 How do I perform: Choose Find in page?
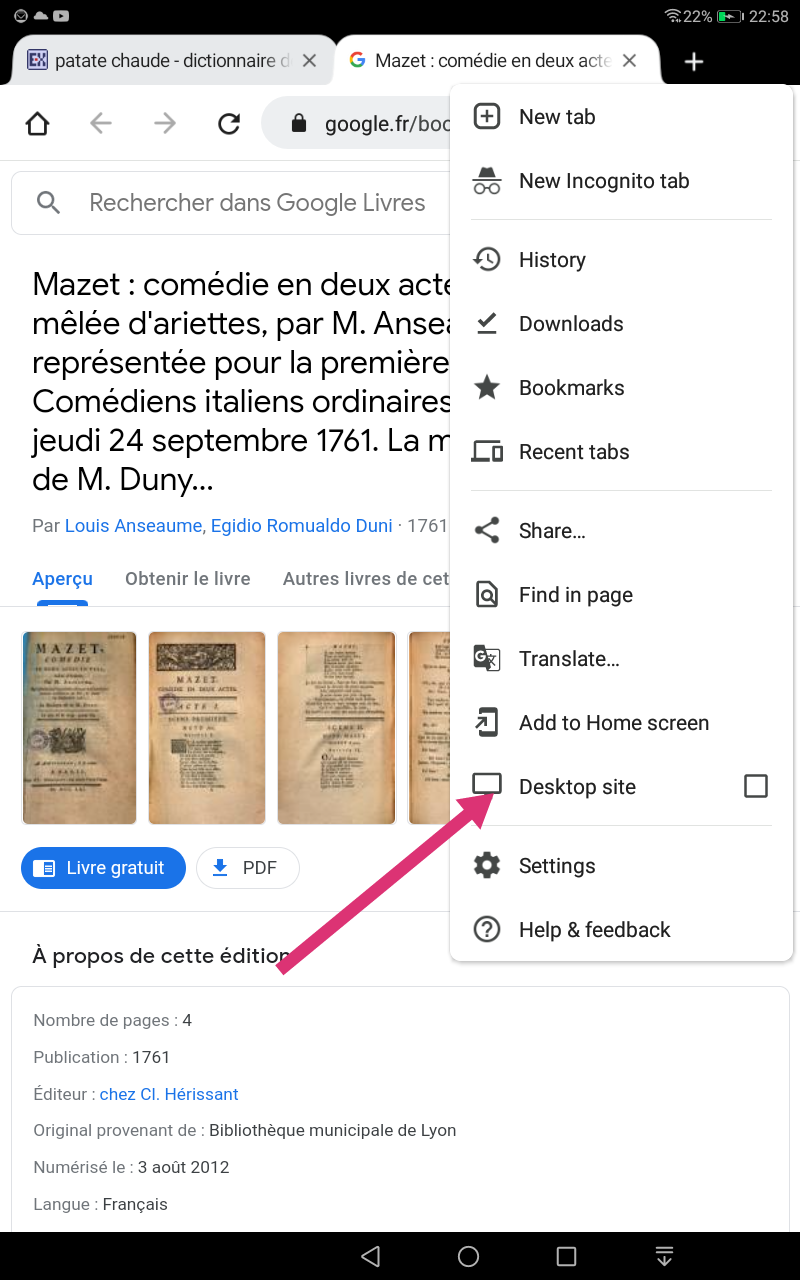coord(575,595)
